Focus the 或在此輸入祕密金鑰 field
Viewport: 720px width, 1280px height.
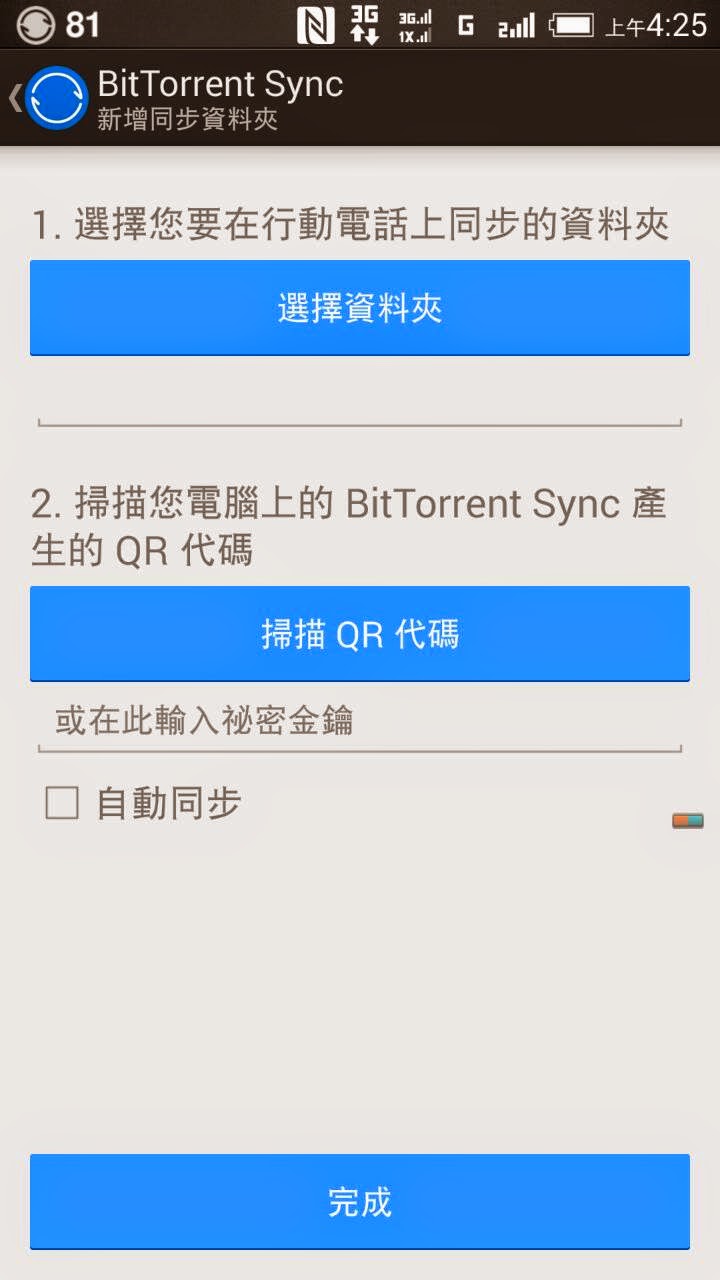(360, 722)
